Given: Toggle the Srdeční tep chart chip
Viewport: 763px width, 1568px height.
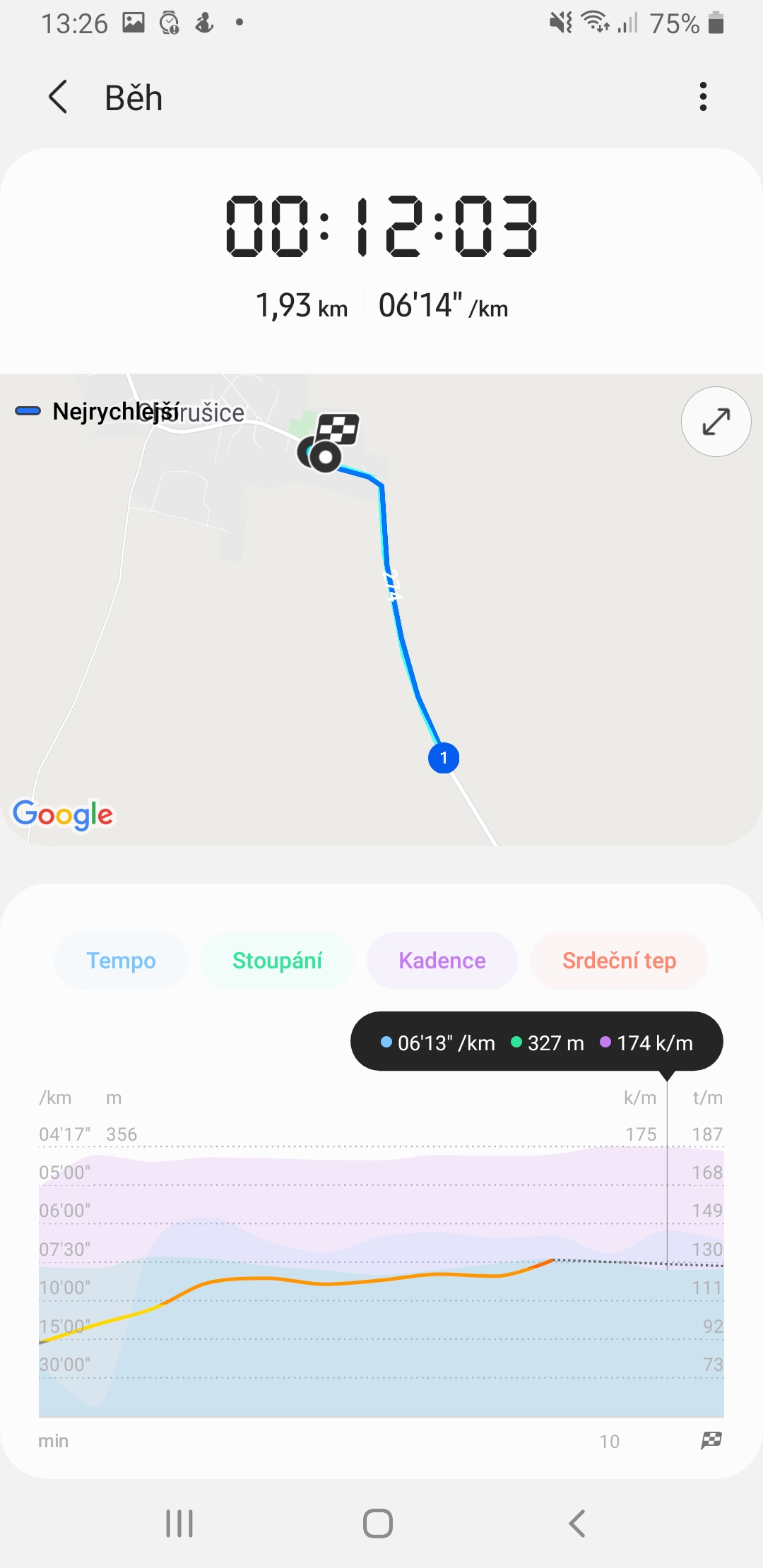Looking at the screenshot, I should [619, 961].
